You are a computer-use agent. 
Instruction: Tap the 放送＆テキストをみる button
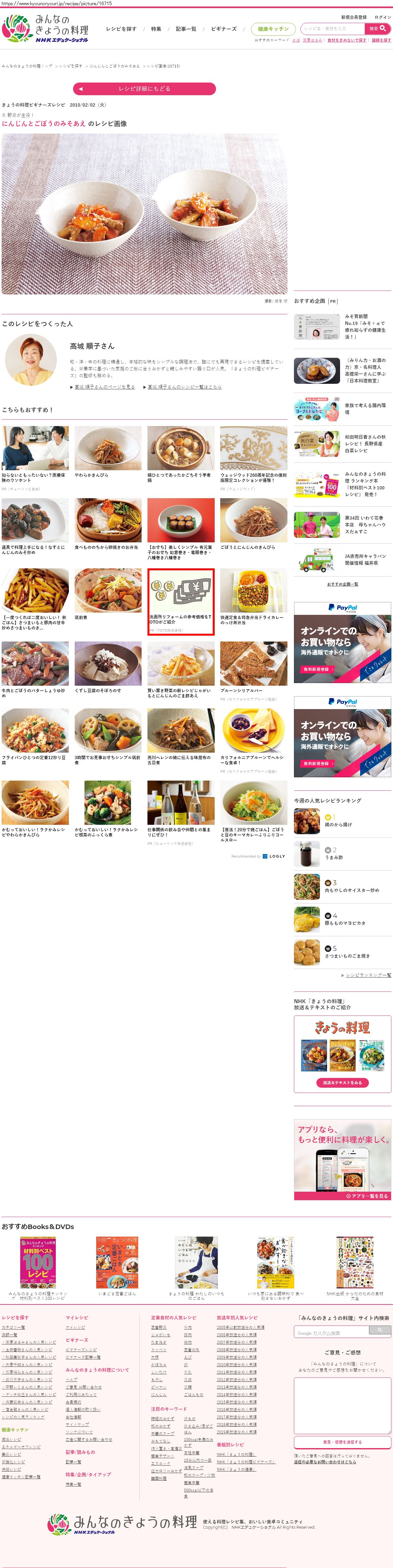[342, 1083]
